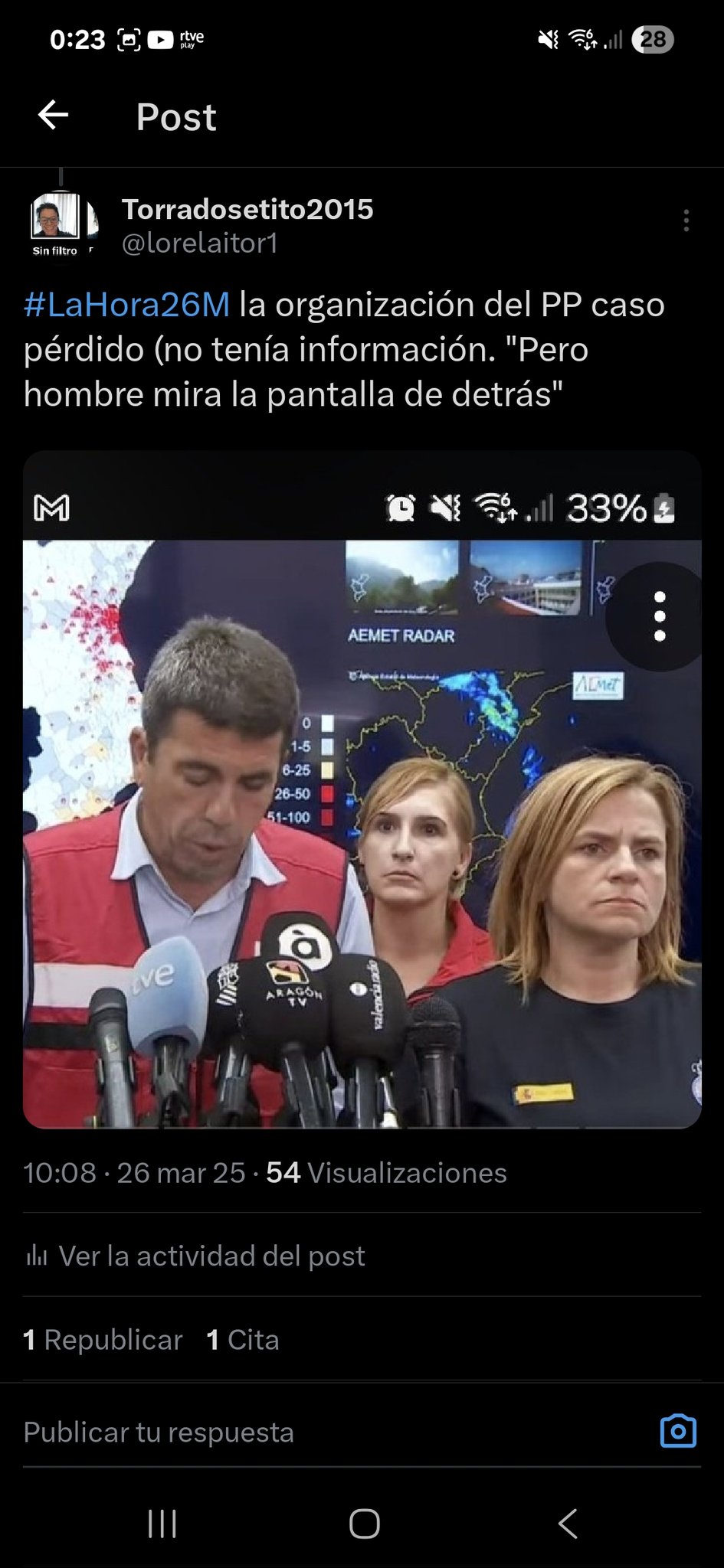This screenshot has height=1568, width=724.
Task: Open the post's overflow menu
Action: (686, 220)
